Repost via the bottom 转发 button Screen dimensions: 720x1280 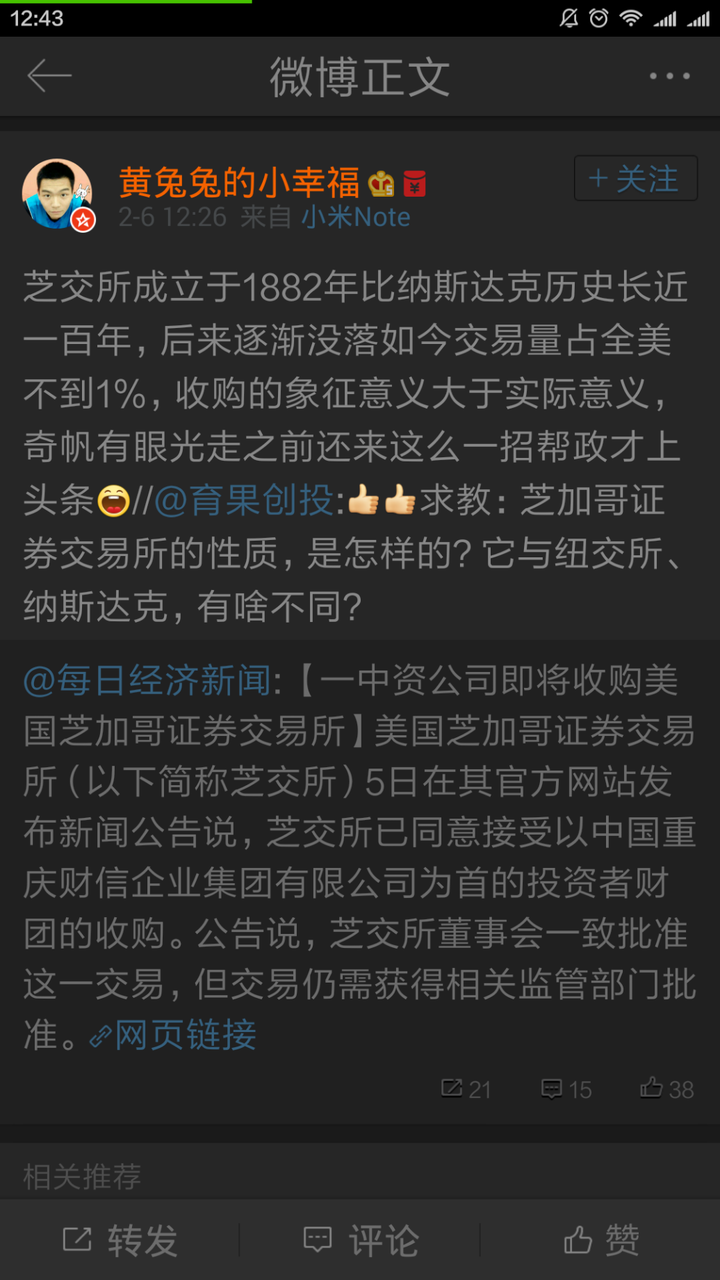[x=120, y=1241]
